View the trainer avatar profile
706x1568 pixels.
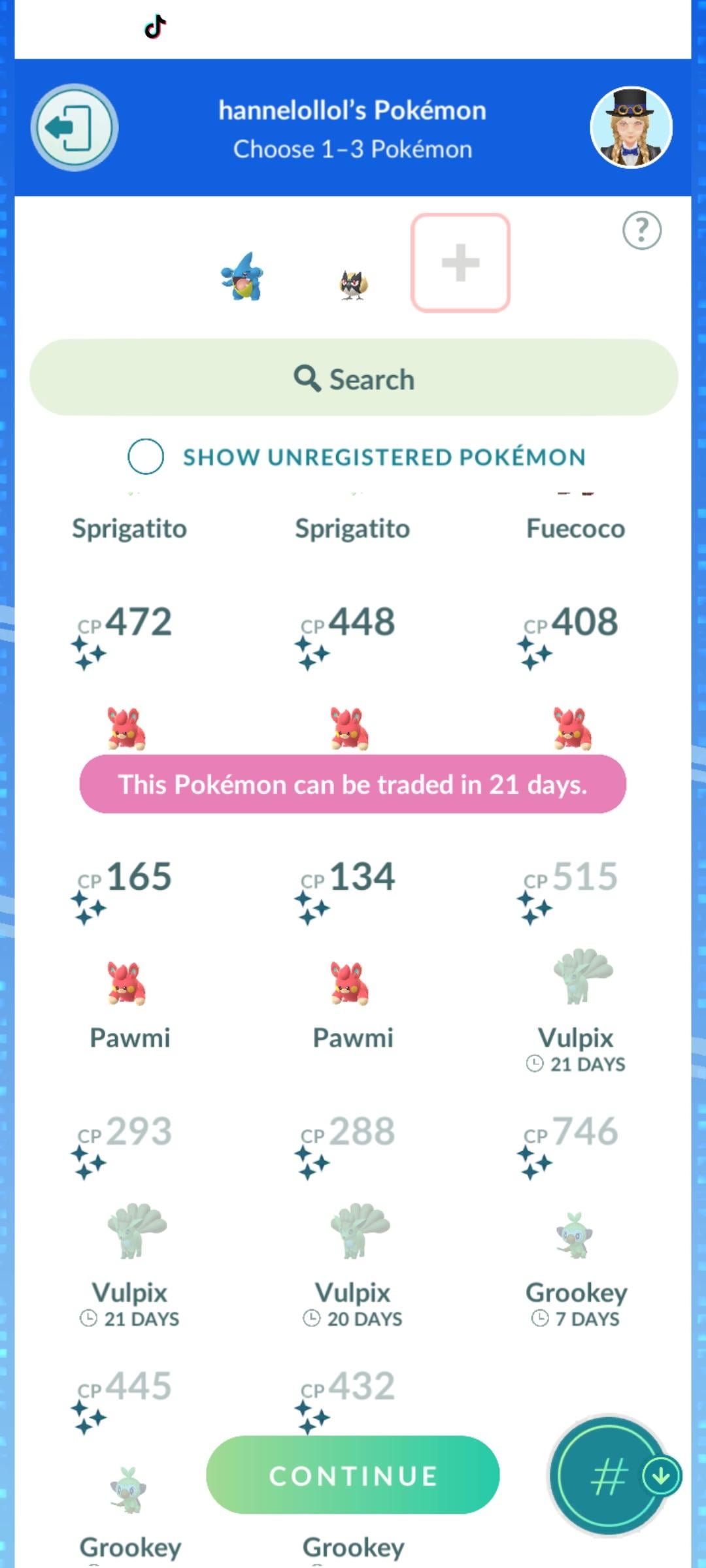click(x=631, y=127)
